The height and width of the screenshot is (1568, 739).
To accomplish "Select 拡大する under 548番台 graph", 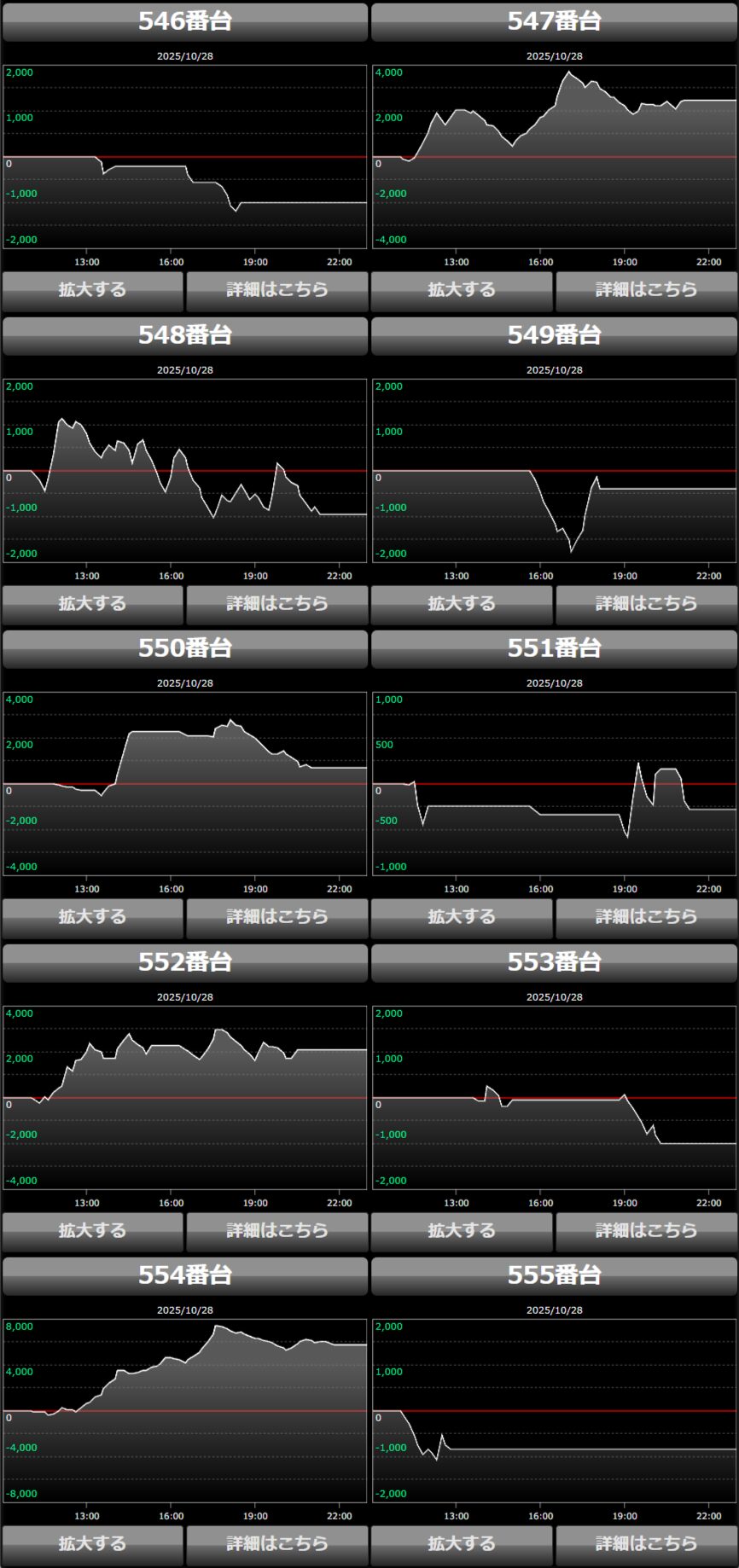I will pos(92,604).
